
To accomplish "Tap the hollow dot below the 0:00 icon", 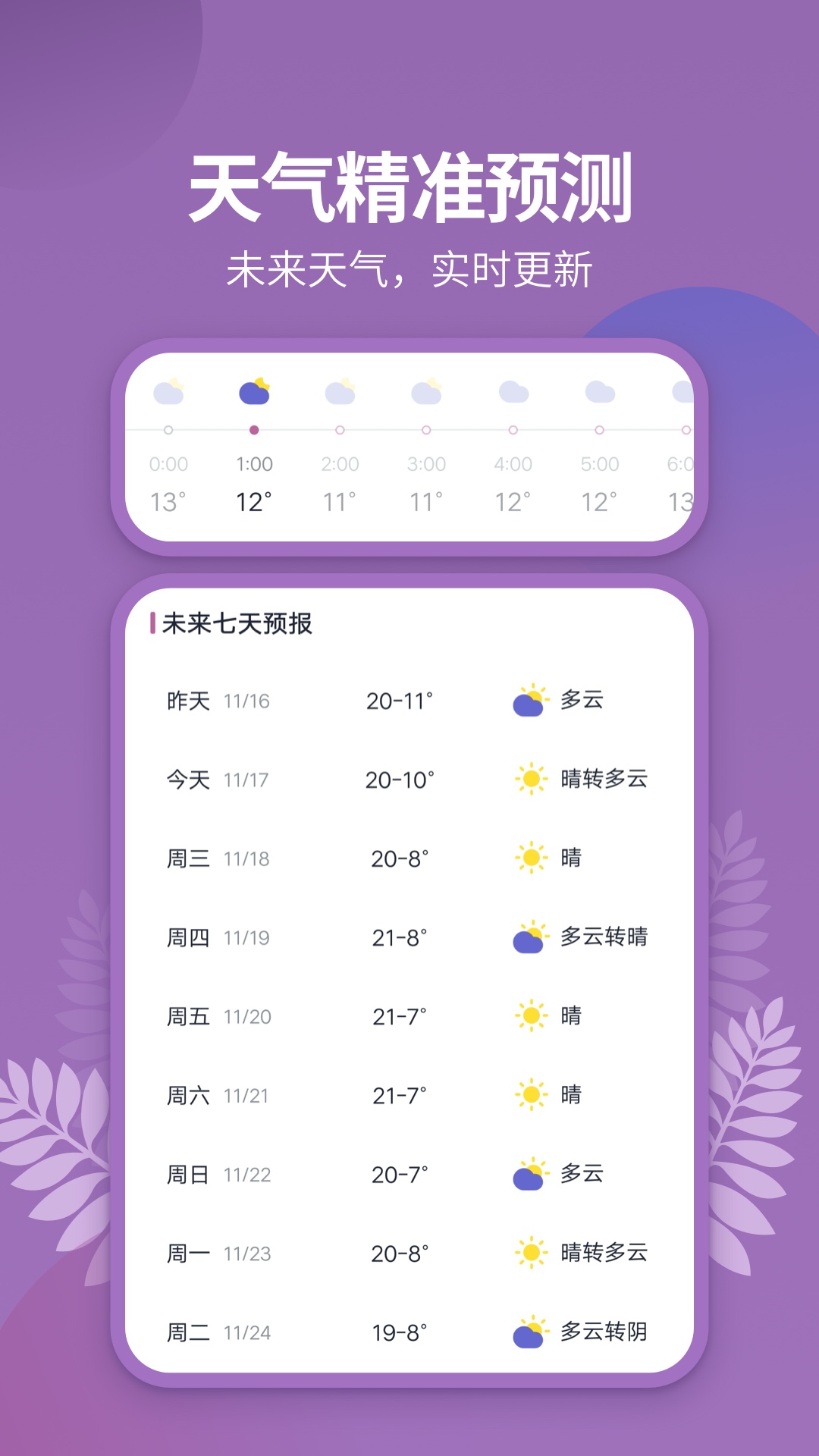I will (x=168, y=429).
